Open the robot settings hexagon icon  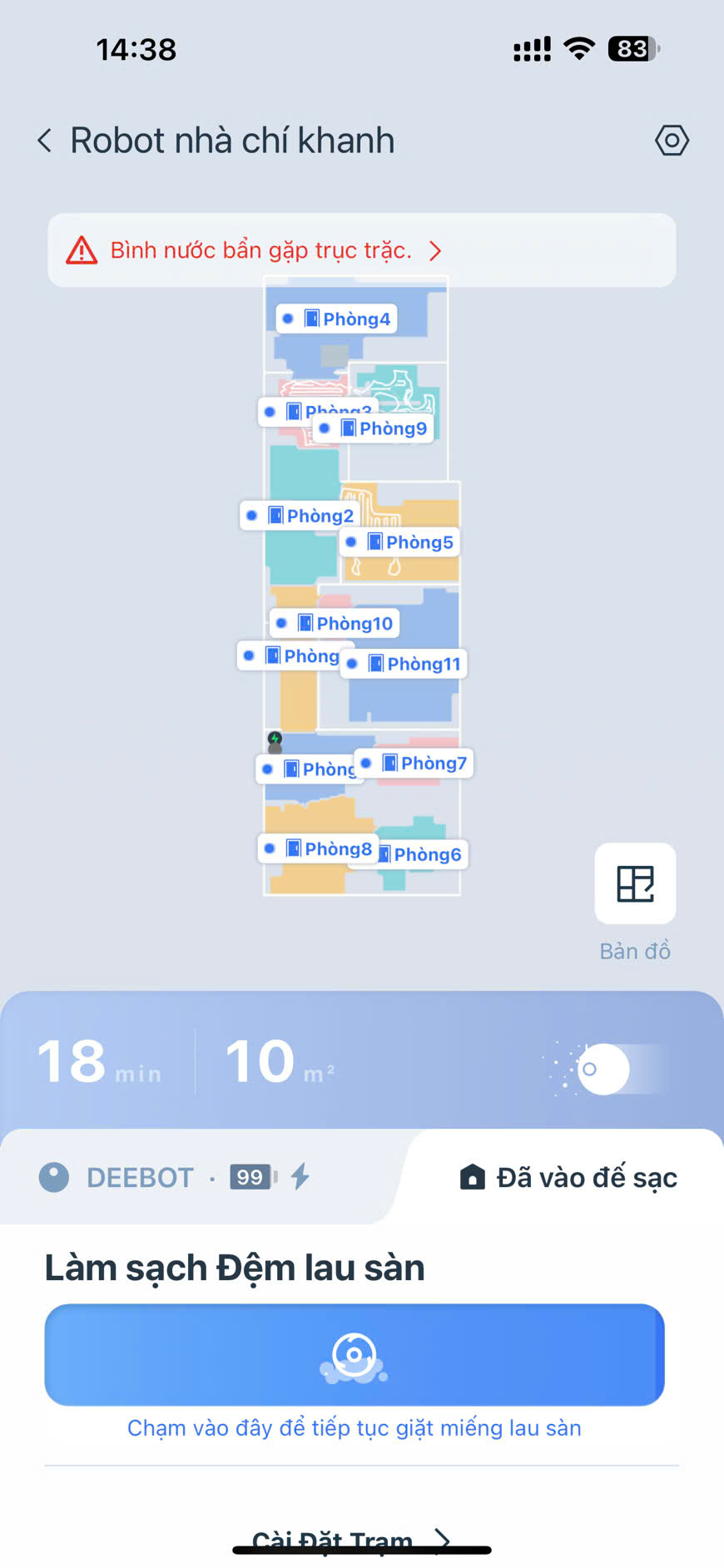tap(672, 141)
